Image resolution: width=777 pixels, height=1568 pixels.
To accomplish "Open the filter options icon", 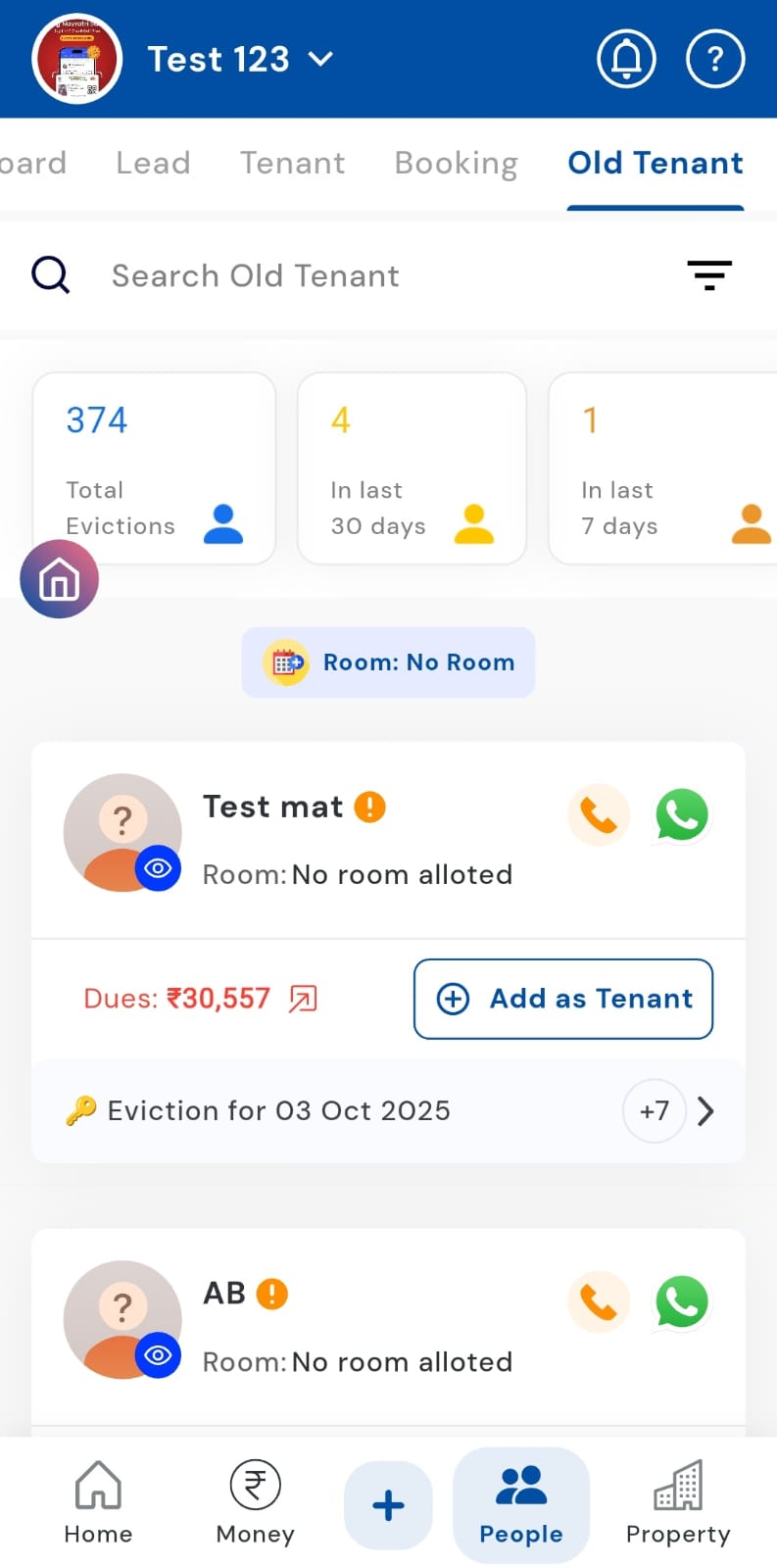I will 709,275.
